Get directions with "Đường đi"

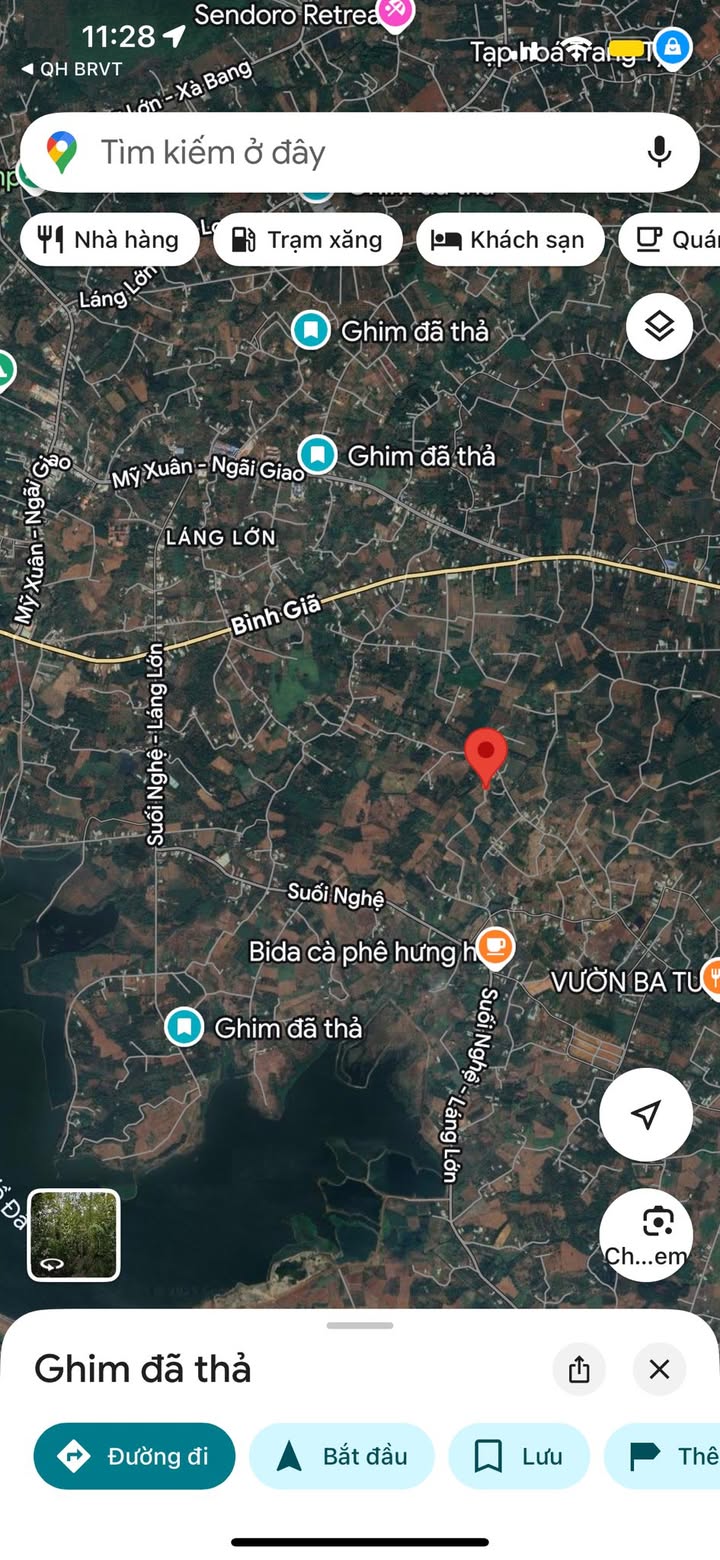pyautogui.click(x=135, y=1456)
